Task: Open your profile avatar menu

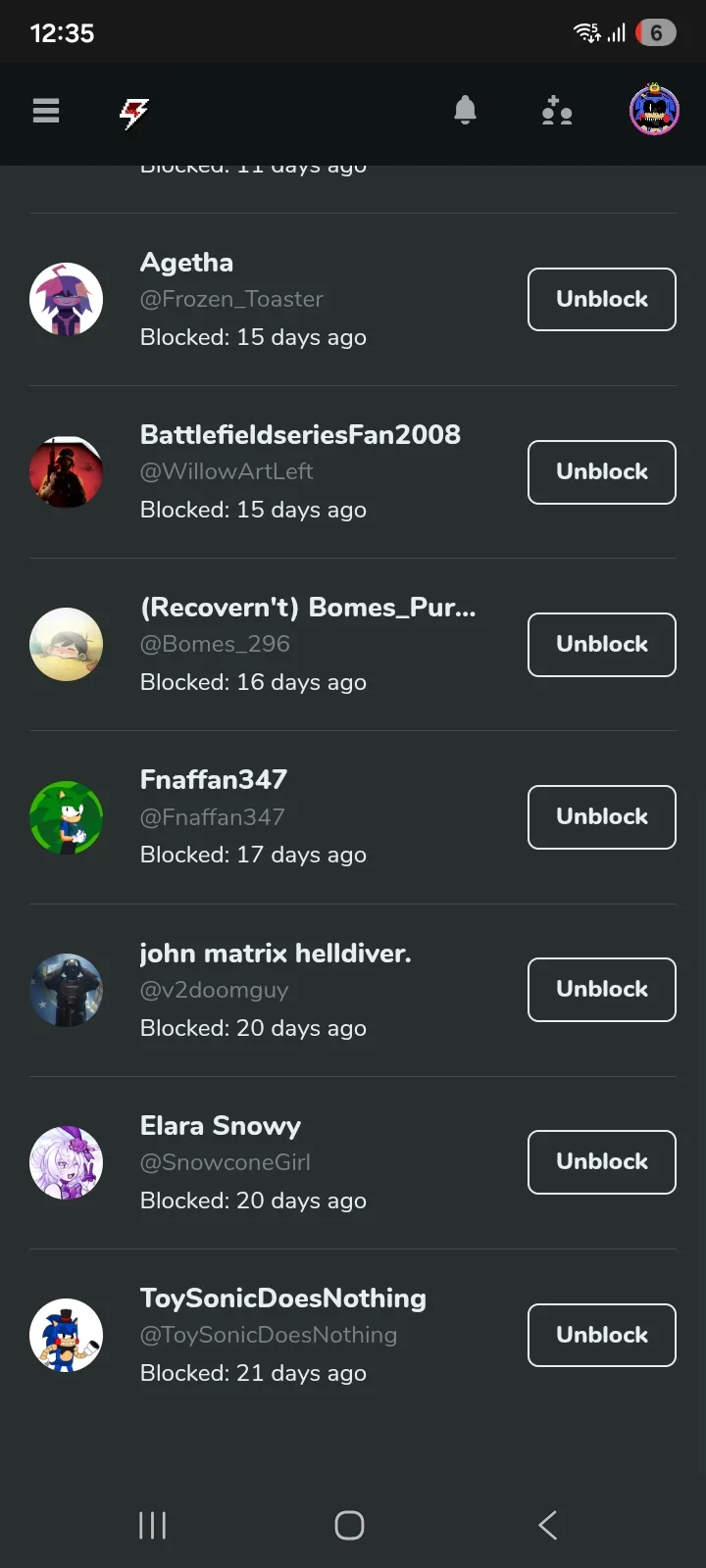Action: 654,110
